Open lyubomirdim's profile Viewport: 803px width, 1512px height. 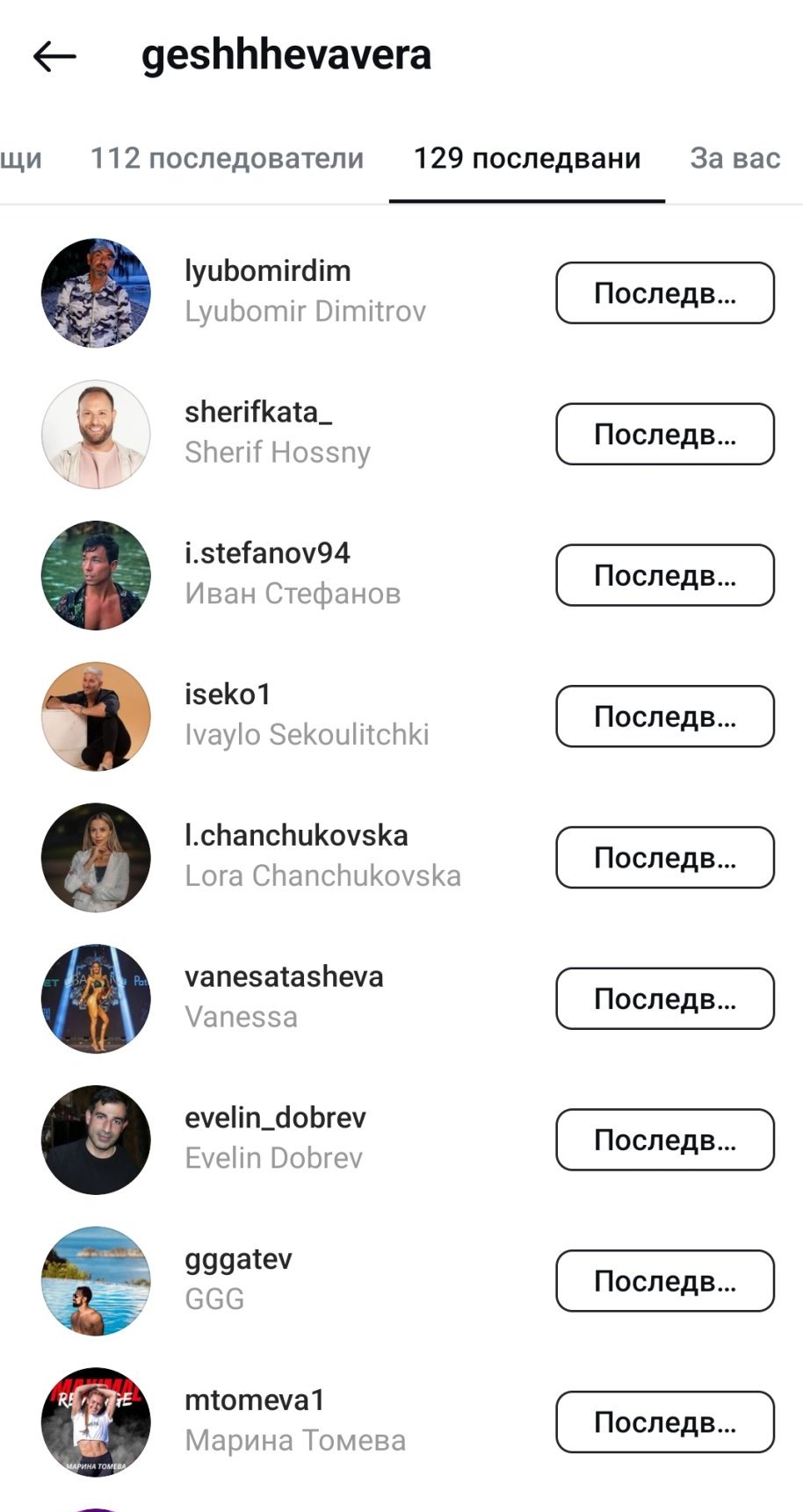267,272
